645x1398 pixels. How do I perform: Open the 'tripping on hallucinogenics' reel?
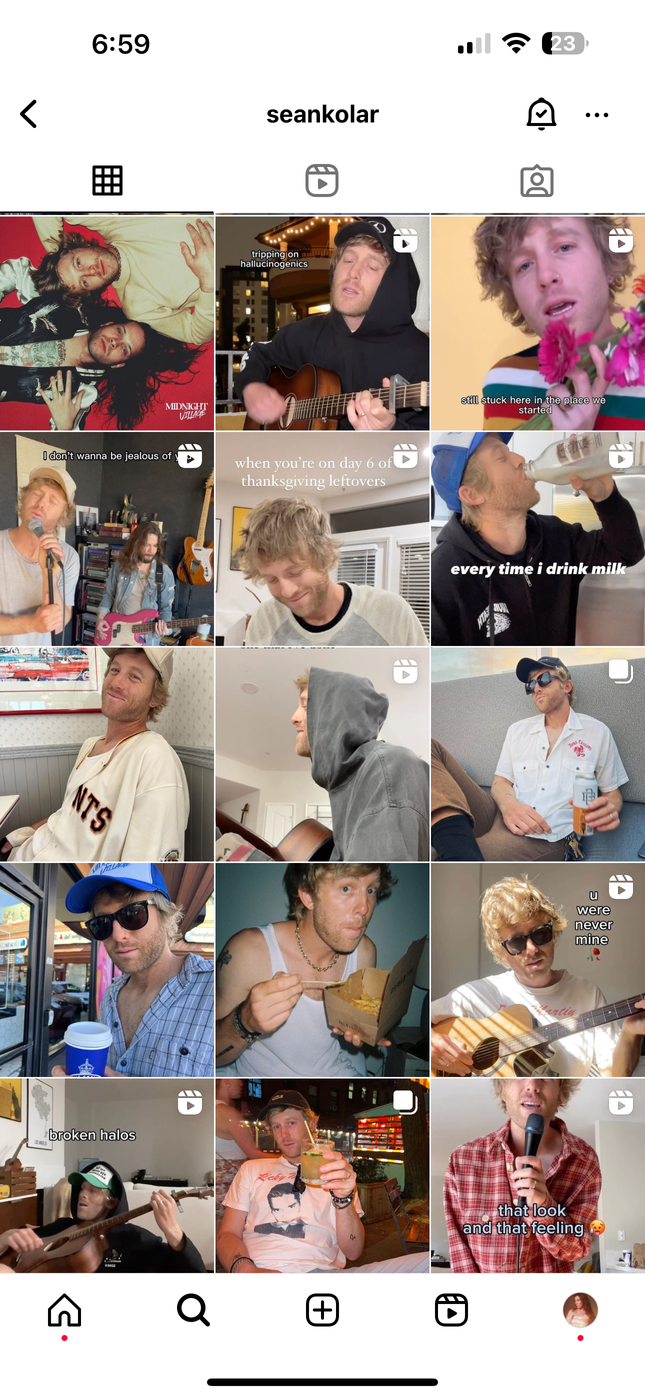[322, 322]
